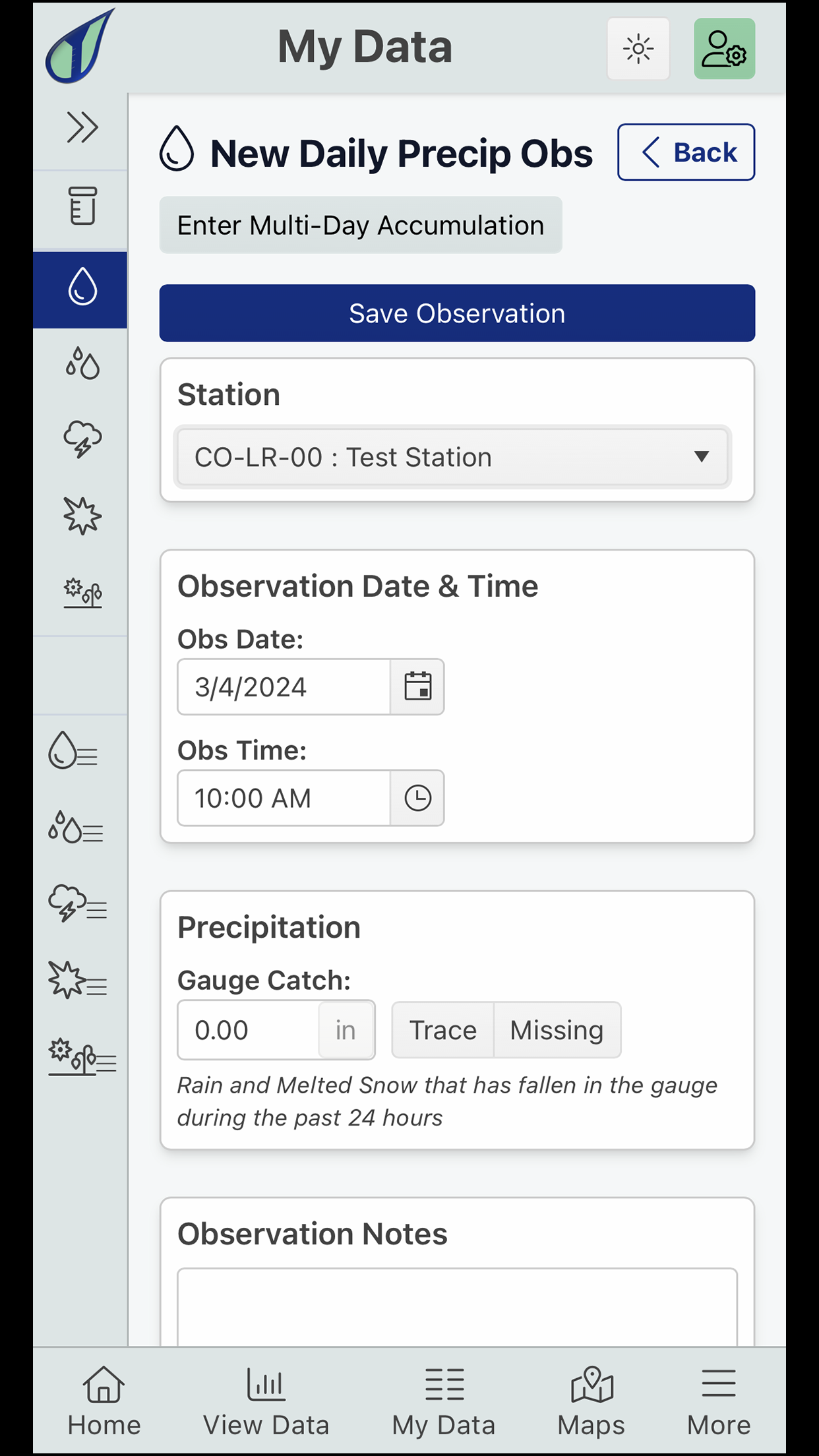Open Maps from bottom navigation

(x=591, y=1398)
